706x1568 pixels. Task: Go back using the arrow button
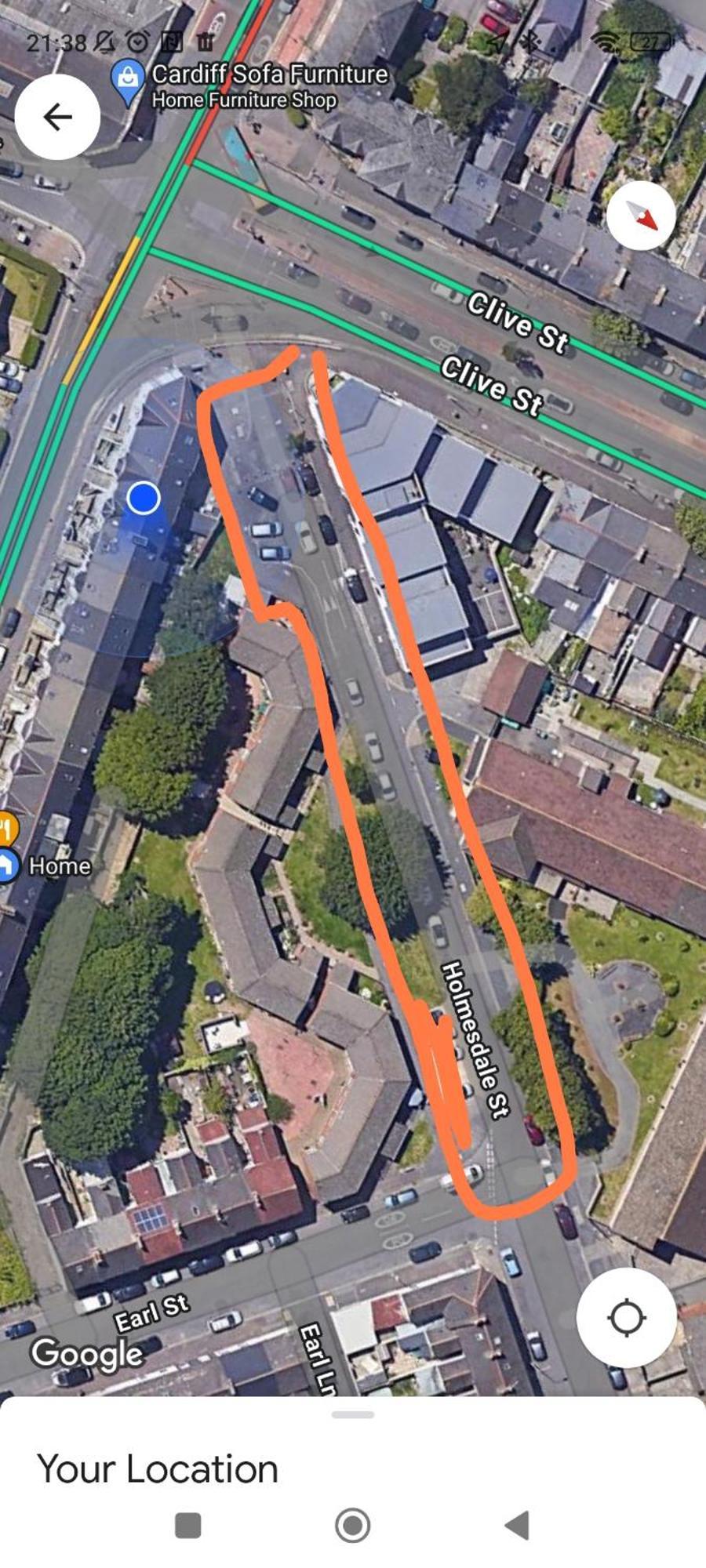(57, 117)
